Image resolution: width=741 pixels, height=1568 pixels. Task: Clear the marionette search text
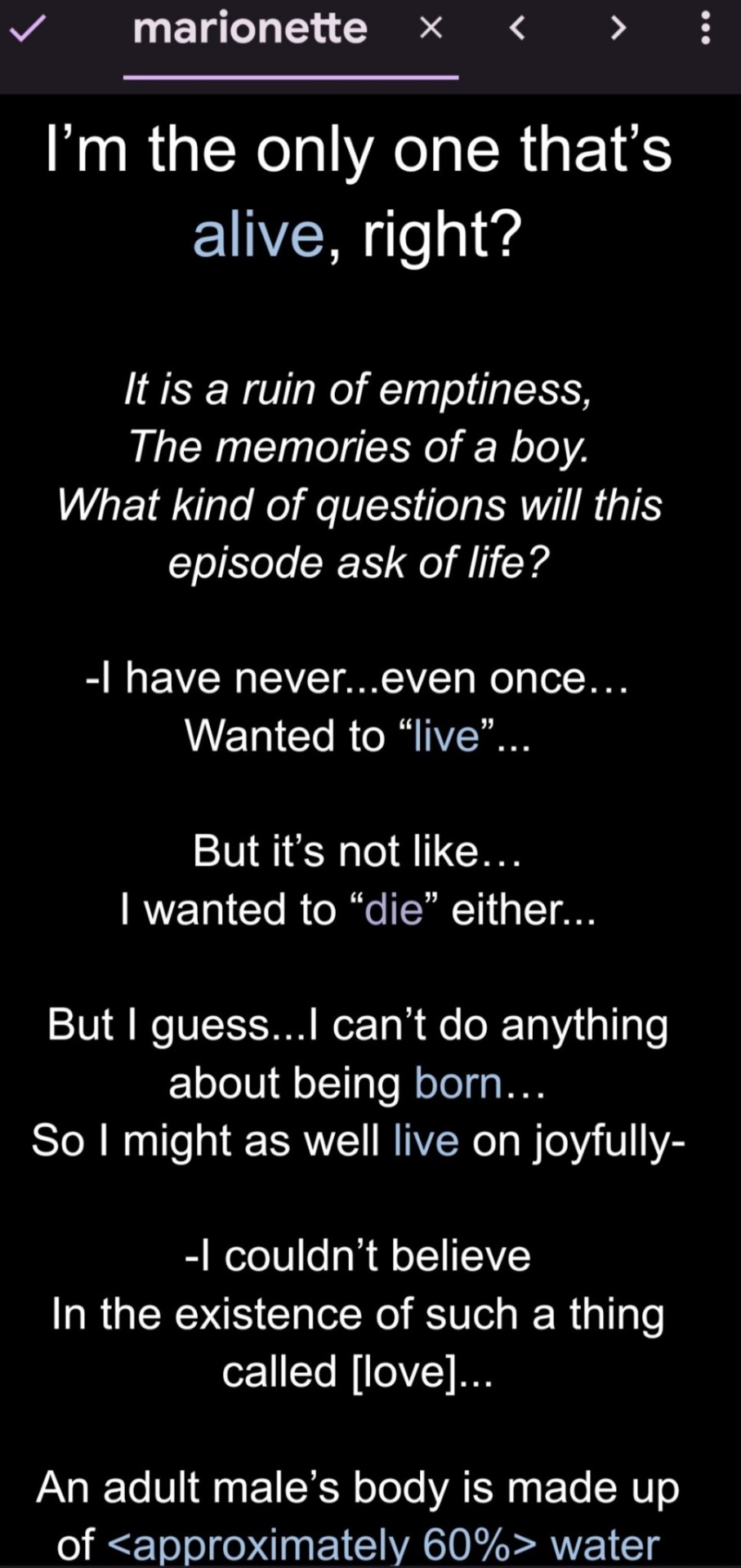coord(431,29)
